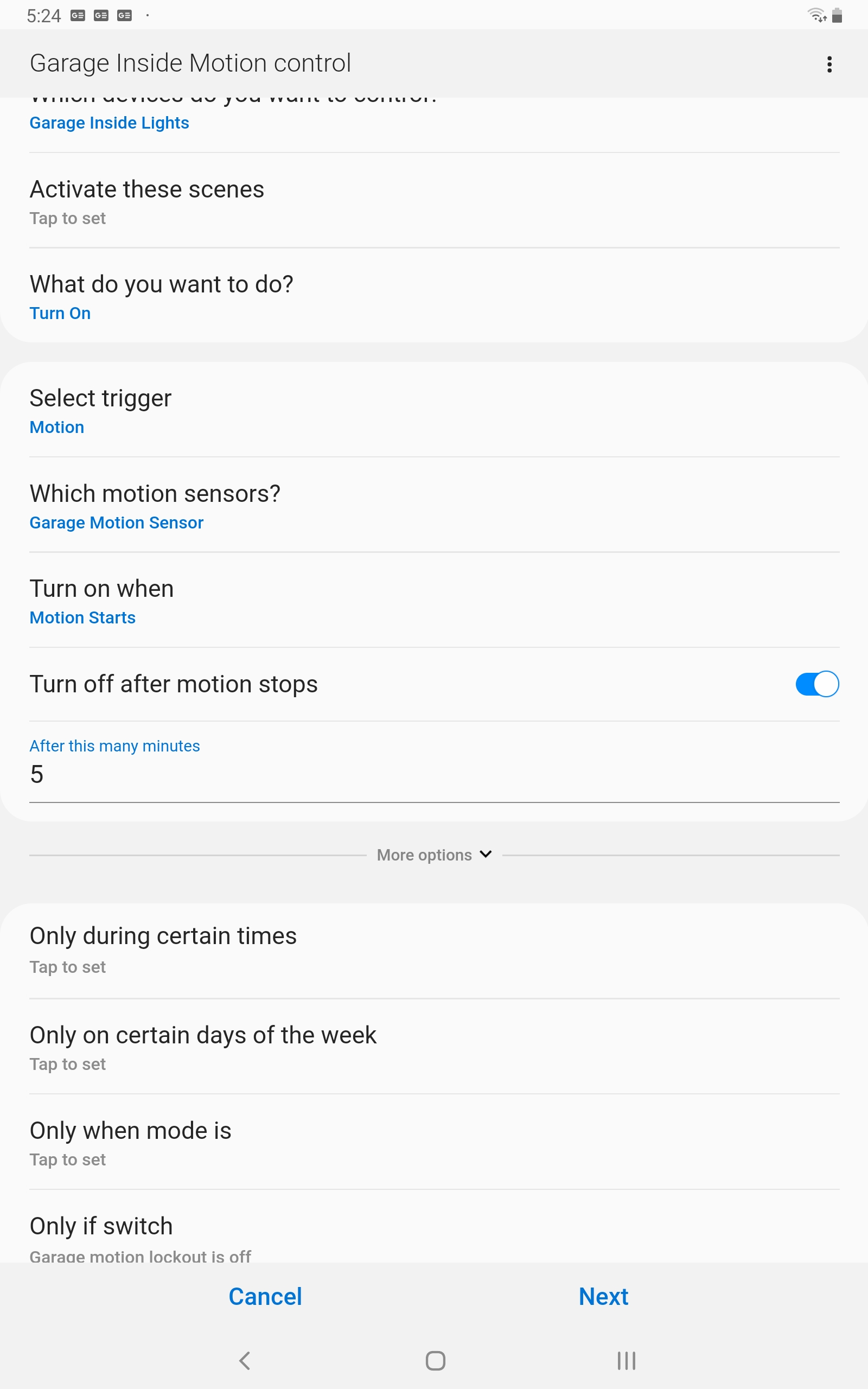Set Only during certain times

coord(434,952)
